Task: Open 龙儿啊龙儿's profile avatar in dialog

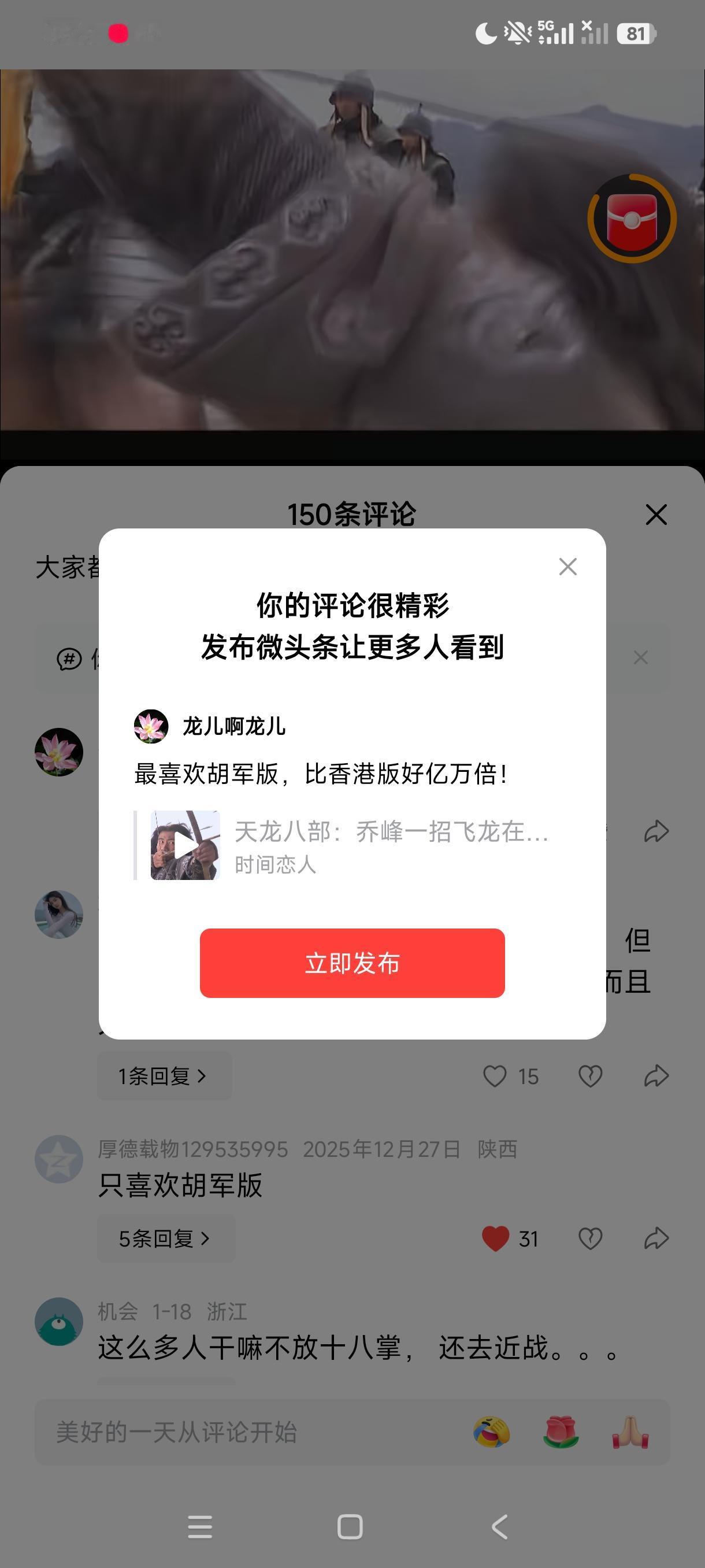Action: coord(151,724)
